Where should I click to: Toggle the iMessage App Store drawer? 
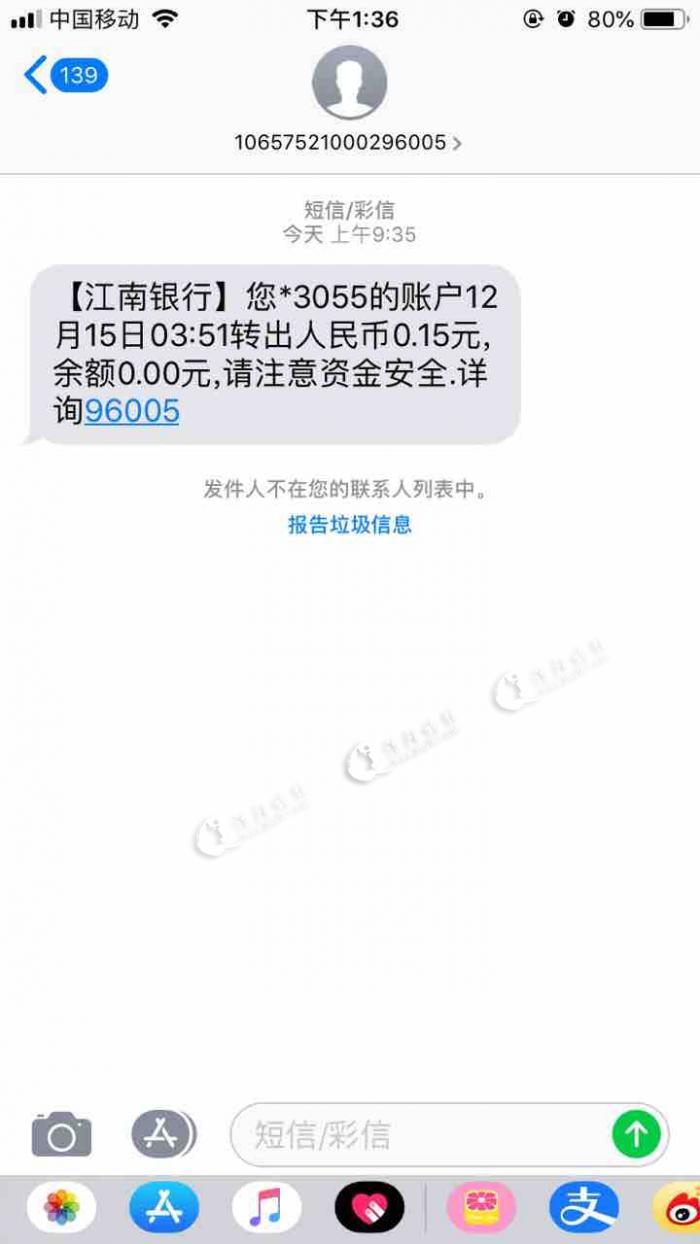[163, 1134]
